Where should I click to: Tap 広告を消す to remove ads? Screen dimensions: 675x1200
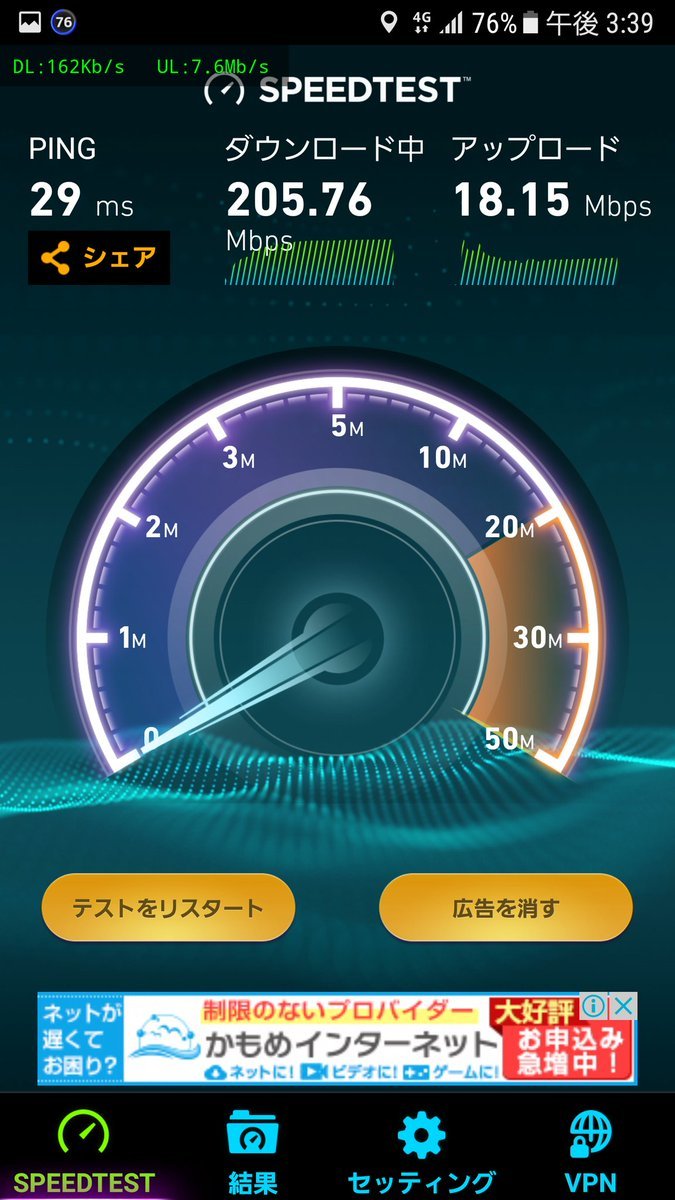505,908
